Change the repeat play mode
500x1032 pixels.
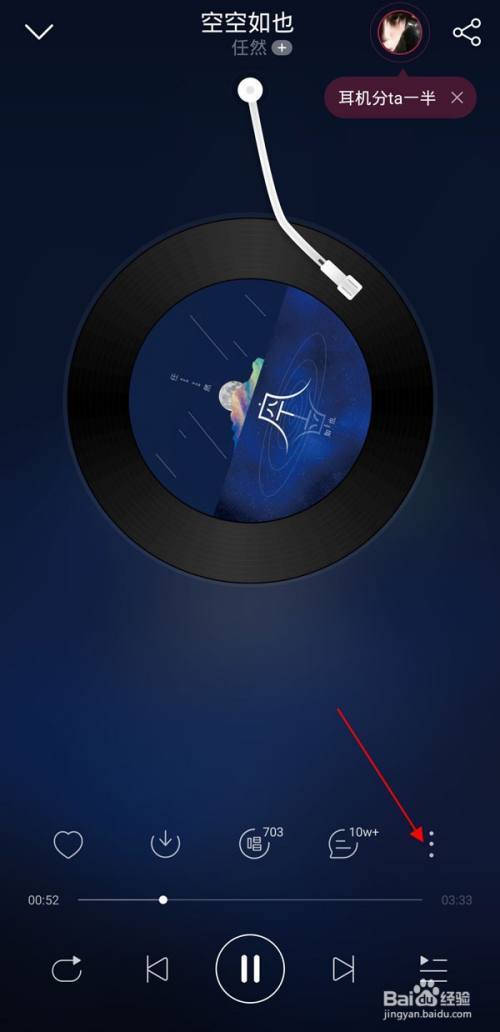[67, 969]
